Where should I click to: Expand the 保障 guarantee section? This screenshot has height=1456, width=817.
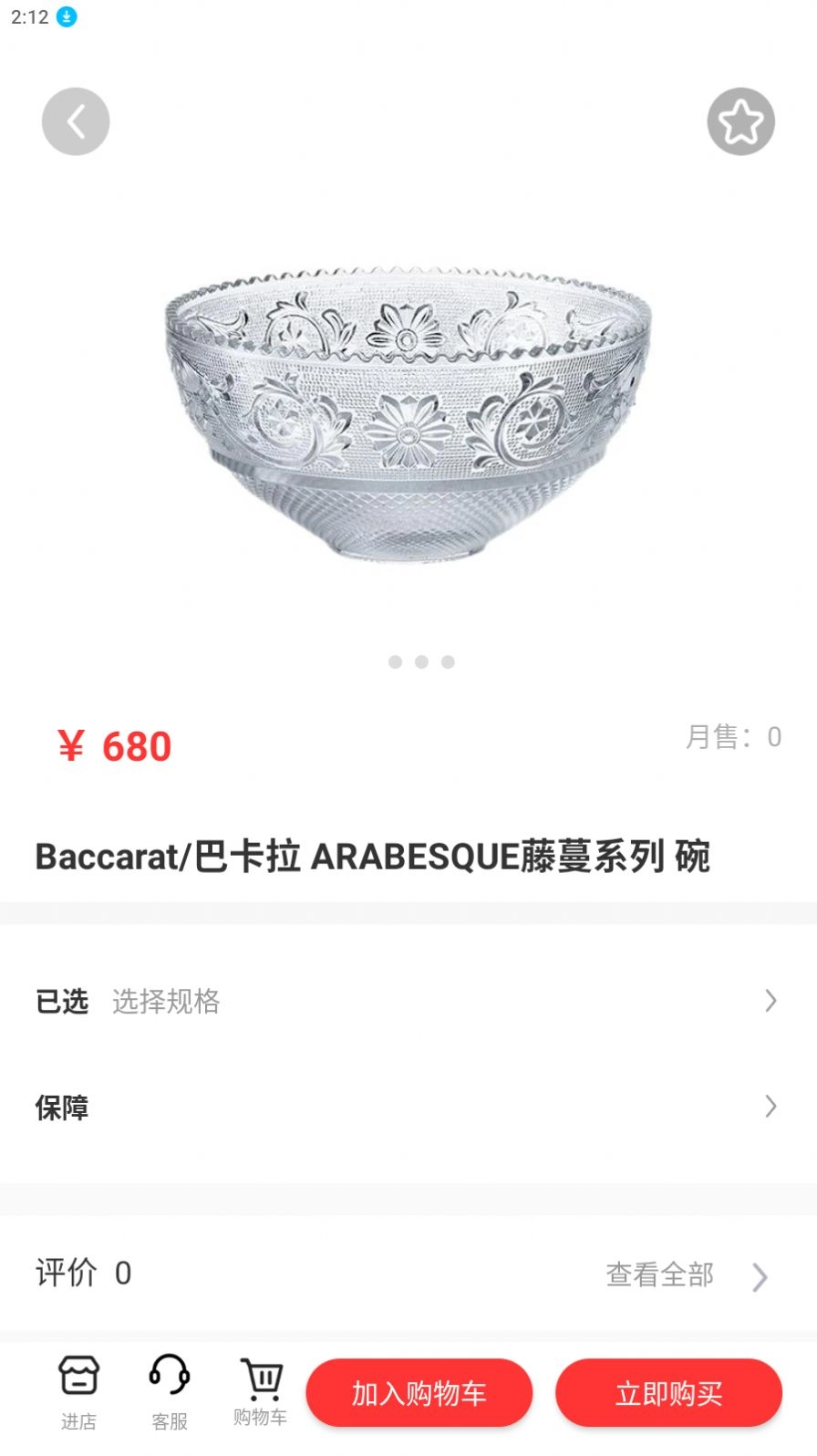408,1107
